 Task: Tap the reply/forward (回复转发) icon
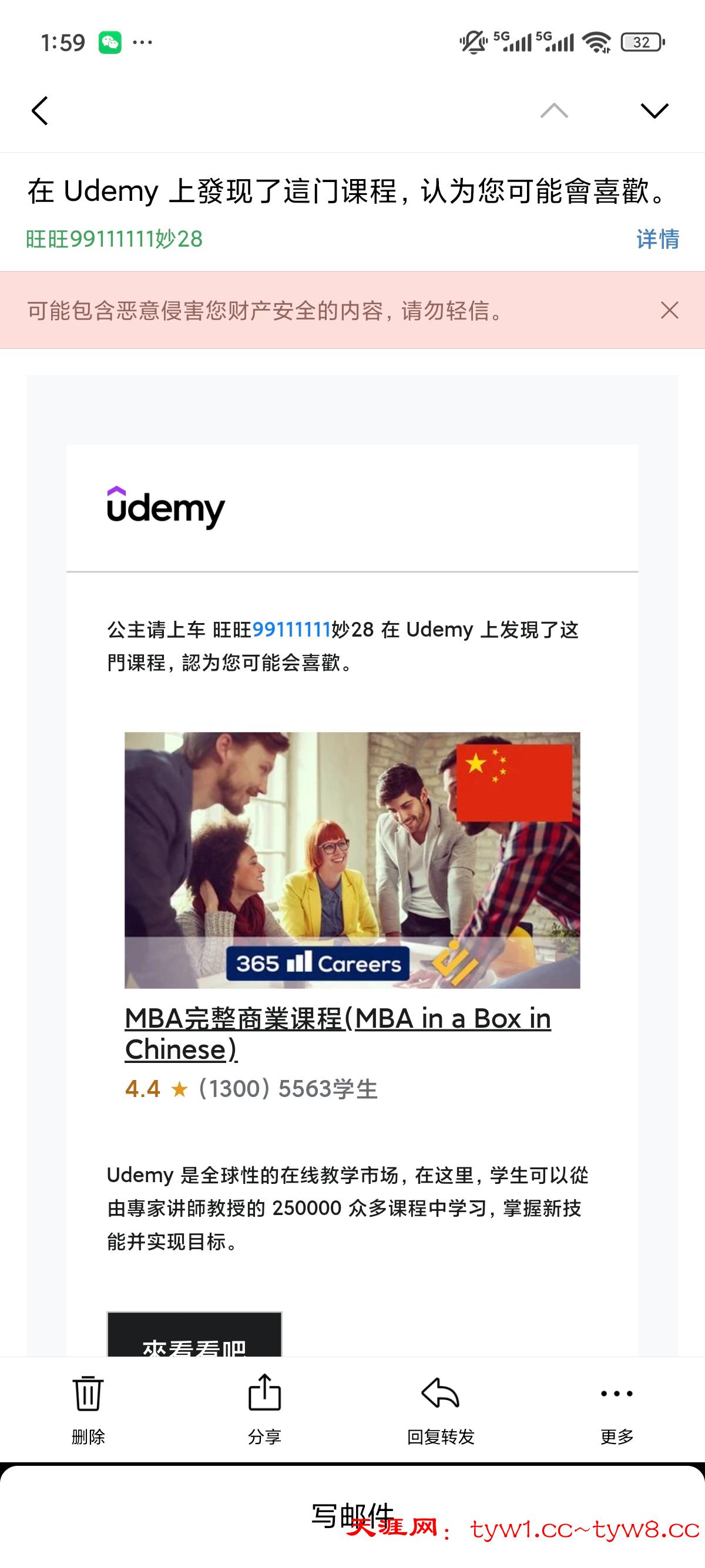440,1394
